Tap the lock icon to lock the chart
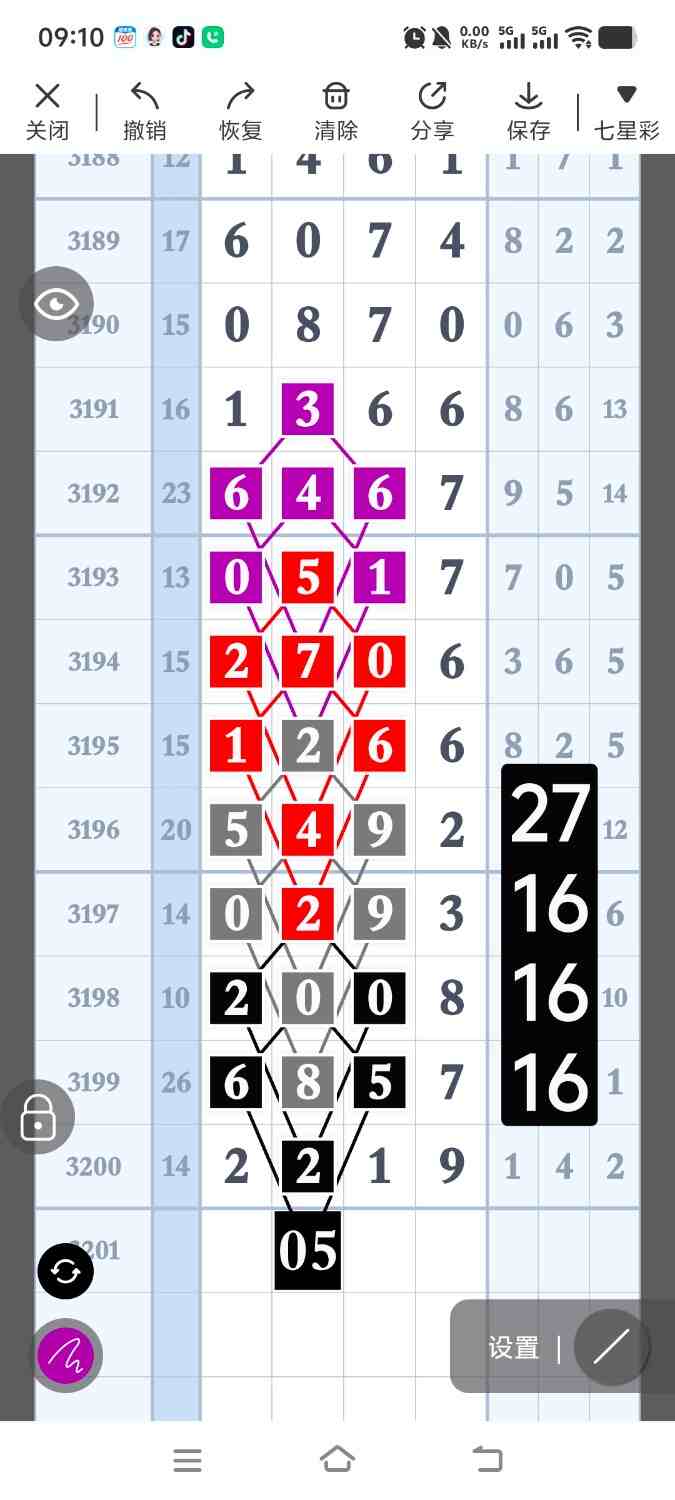Viewport: 675px width, 1500px height. point(38,1117)
